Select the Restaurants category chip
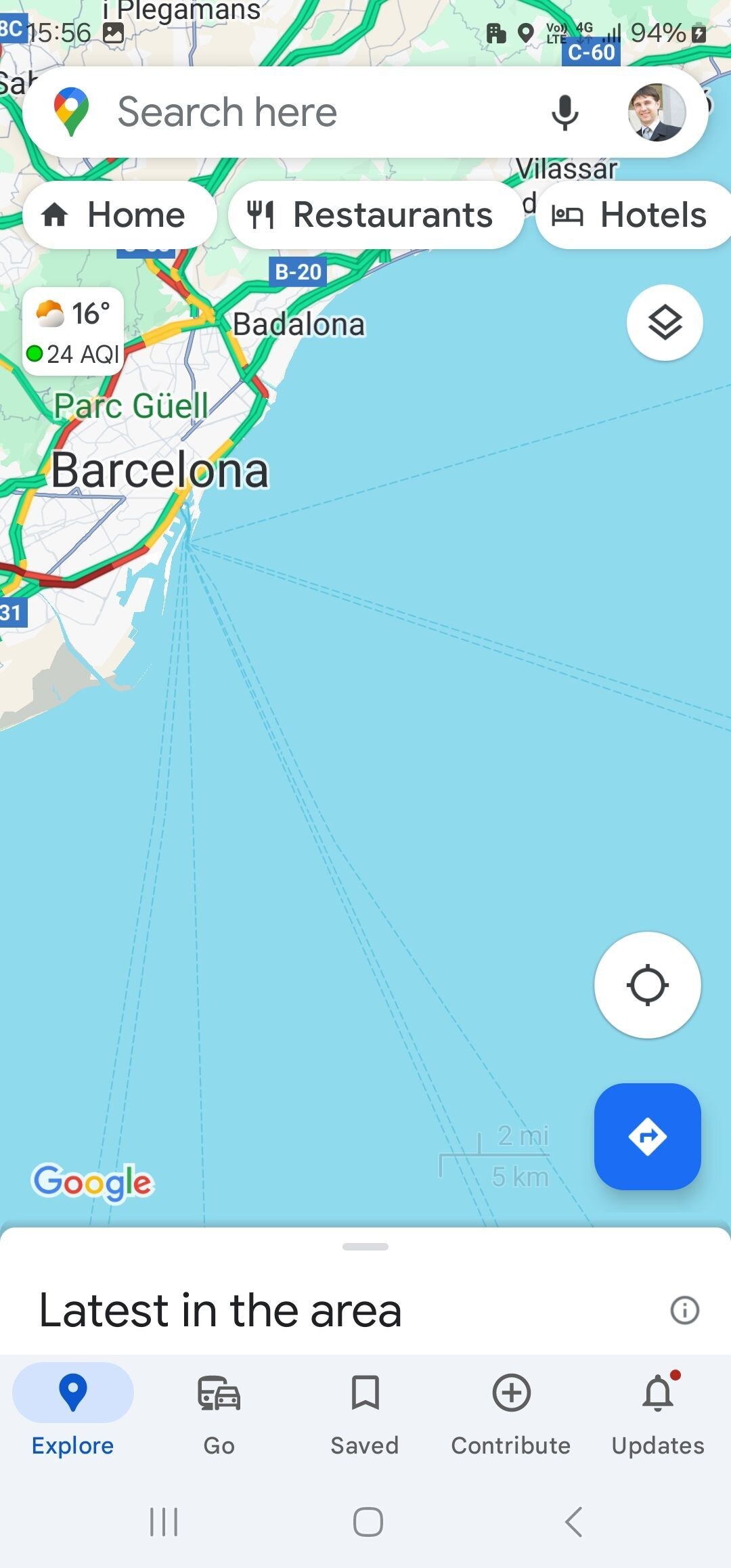The width and height of the screenshot is (731, 1568). click(376, 214)
